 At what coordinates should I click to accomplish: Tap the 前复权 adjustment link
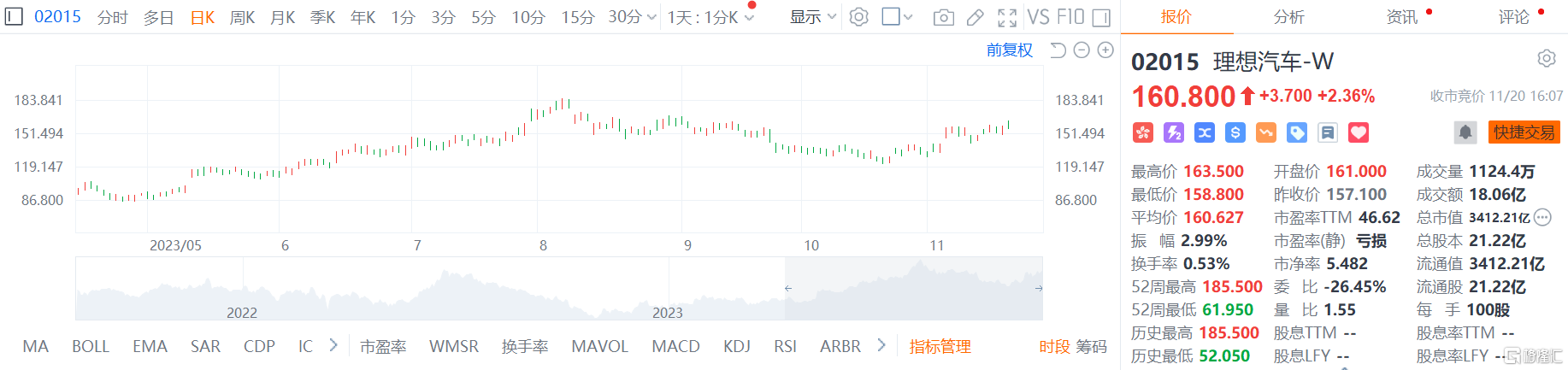(x=1009, y=50)
